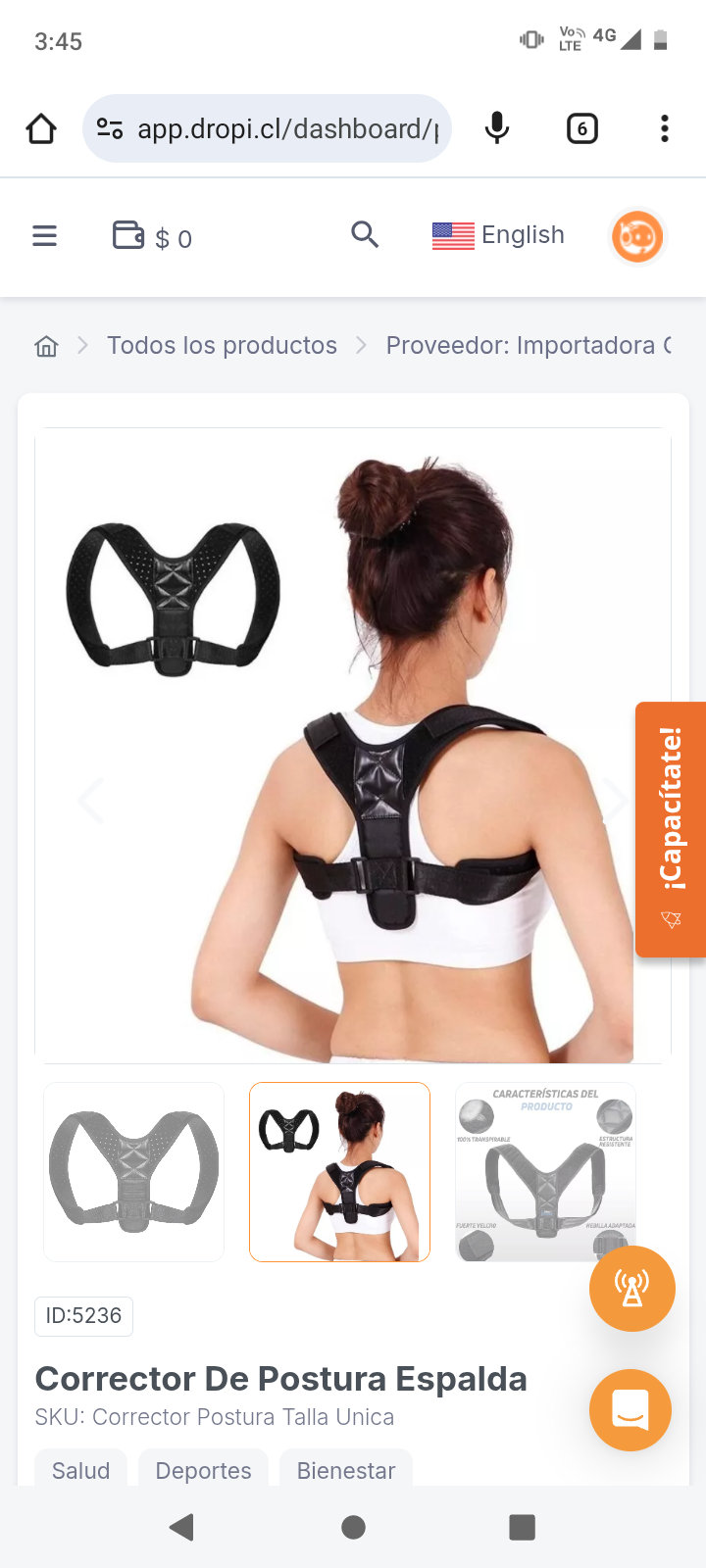The width and height of the screenshot is (706, 1568).
Task: Open the browser overflow menu
Action: point(665,129)
